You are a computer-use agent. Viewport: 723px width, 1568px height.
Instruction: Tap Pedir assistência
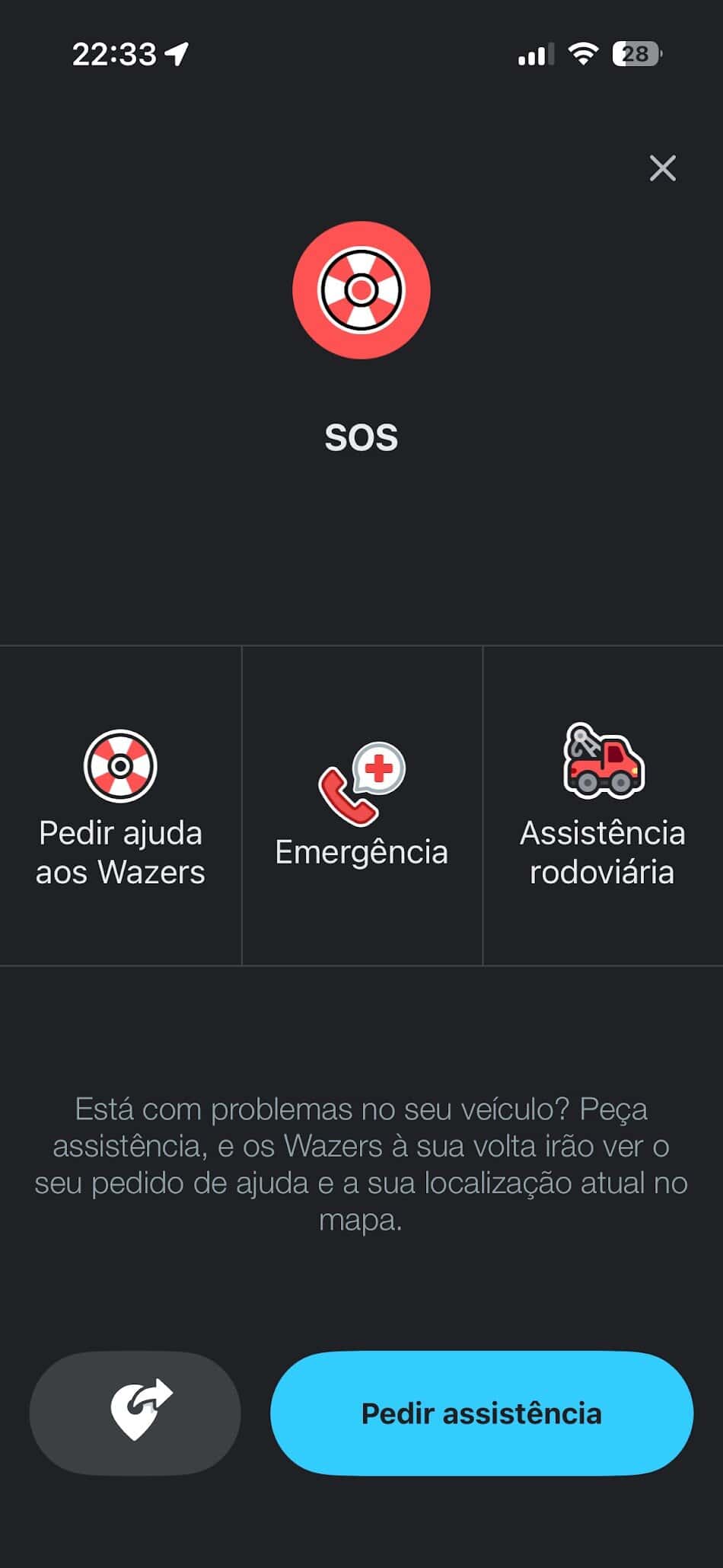coord(481,1413)
